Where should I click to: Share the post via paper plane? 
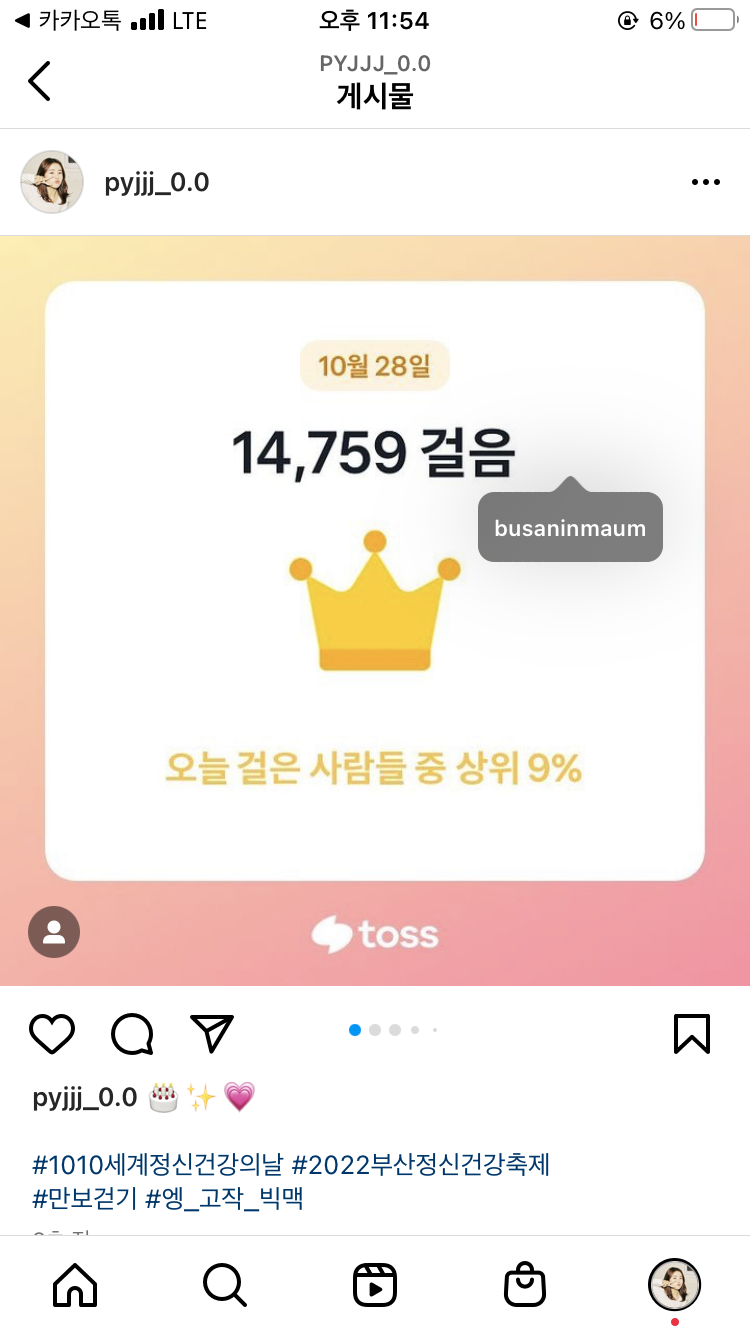212,1034
